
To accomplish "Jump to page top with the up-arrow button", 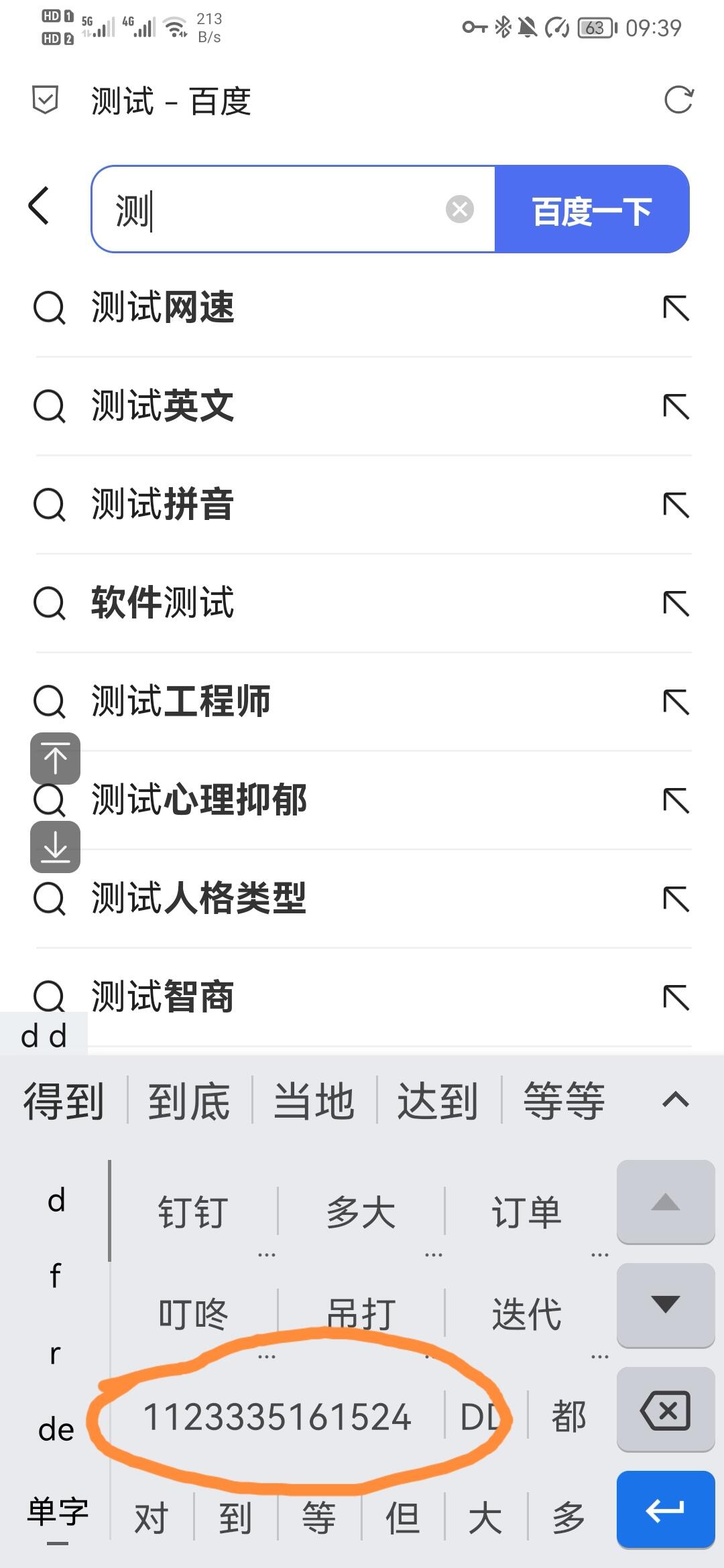I will (55, 759).
